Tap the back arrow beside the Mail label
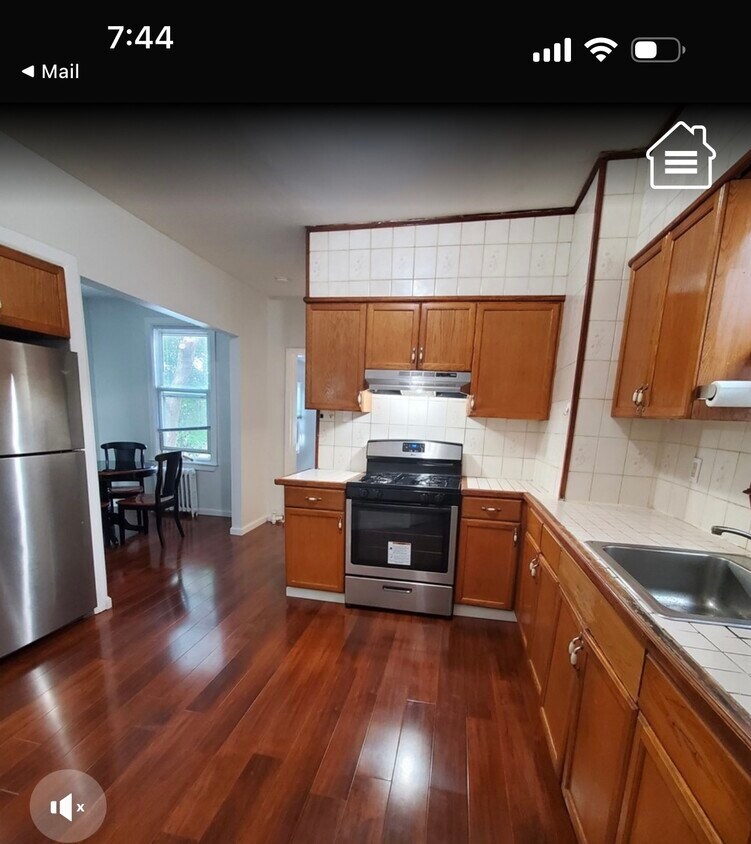The height and width of the screenshot is (844, 751). click(28, 72)
